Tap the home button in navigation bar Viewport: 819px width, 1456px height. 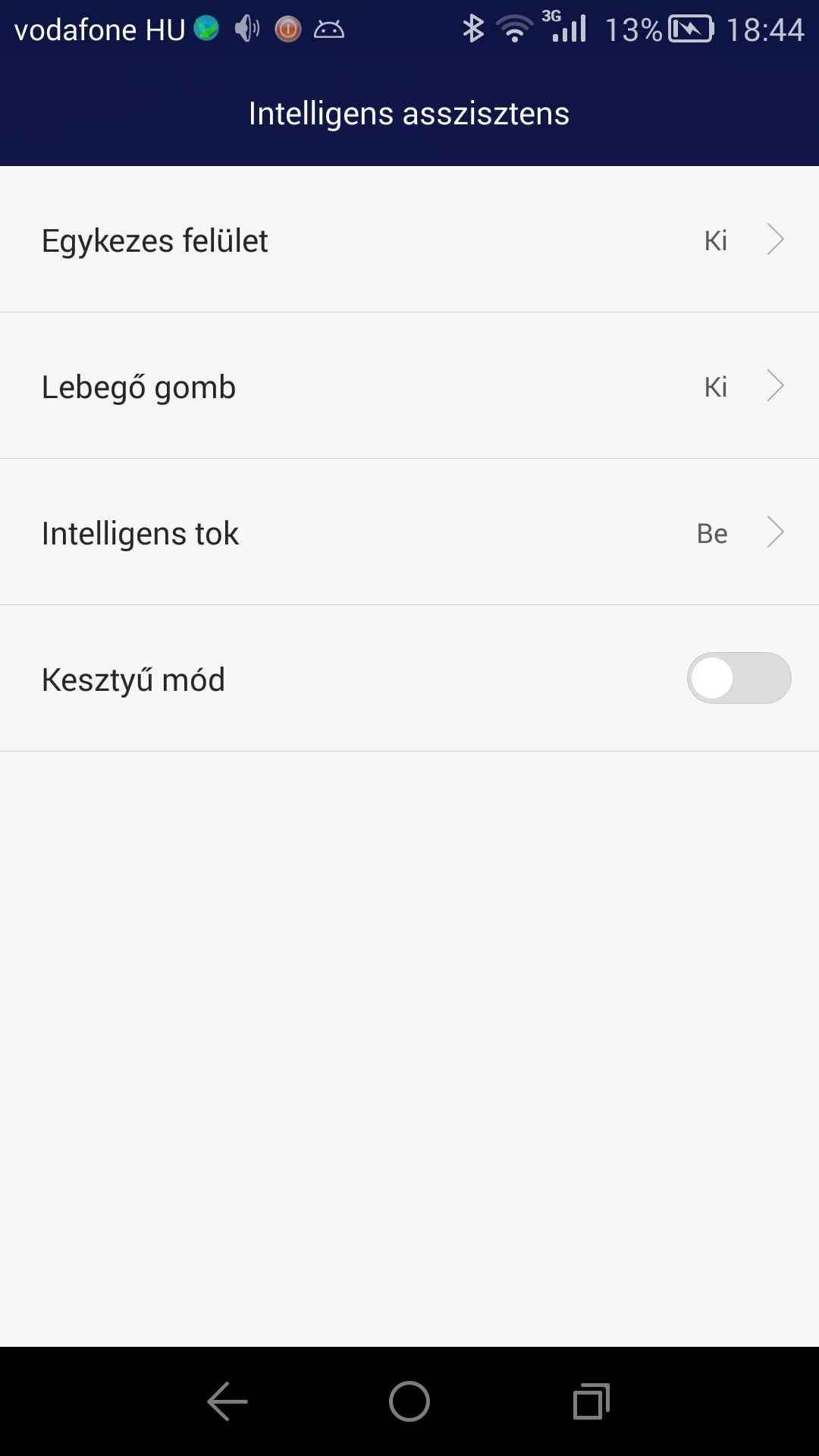(x=409, y=1401)
